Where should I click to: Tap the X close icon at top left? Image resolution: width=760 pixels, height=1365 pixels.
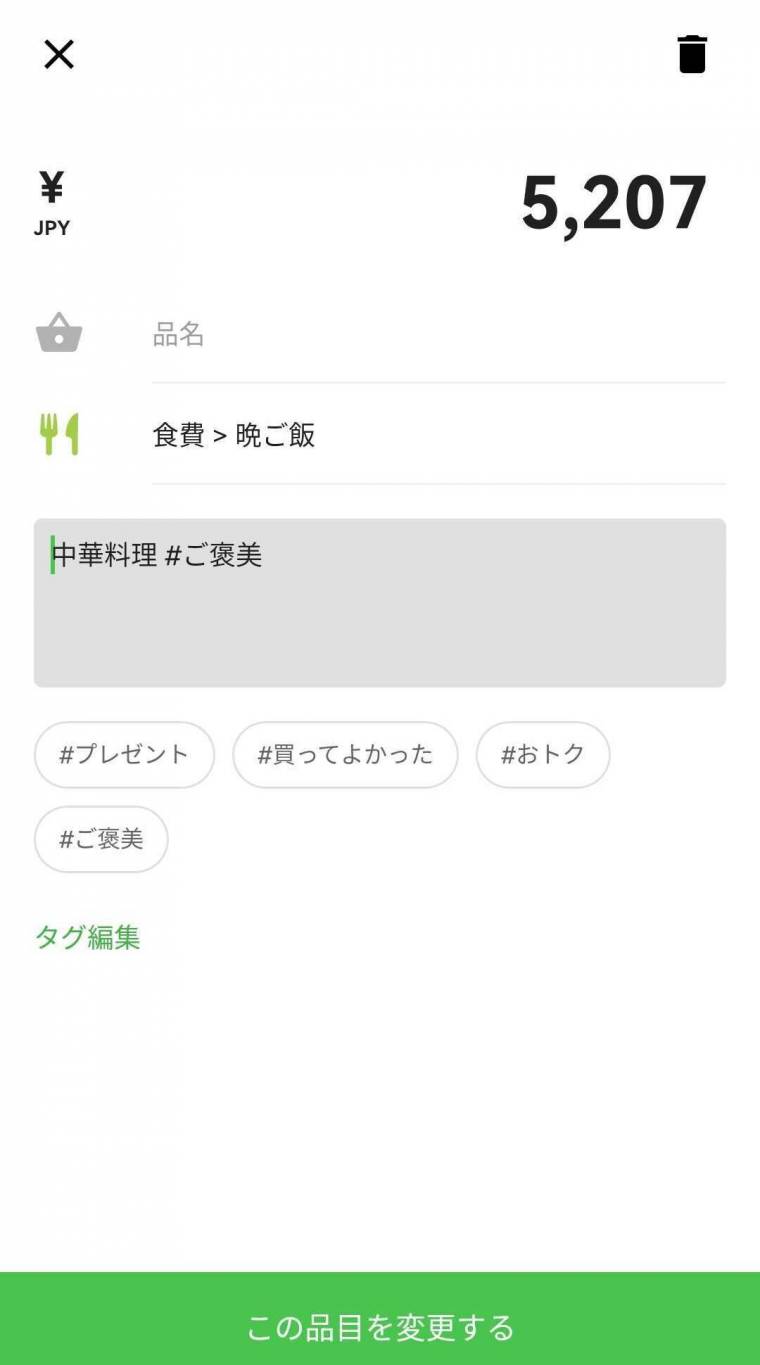(59, 55)
